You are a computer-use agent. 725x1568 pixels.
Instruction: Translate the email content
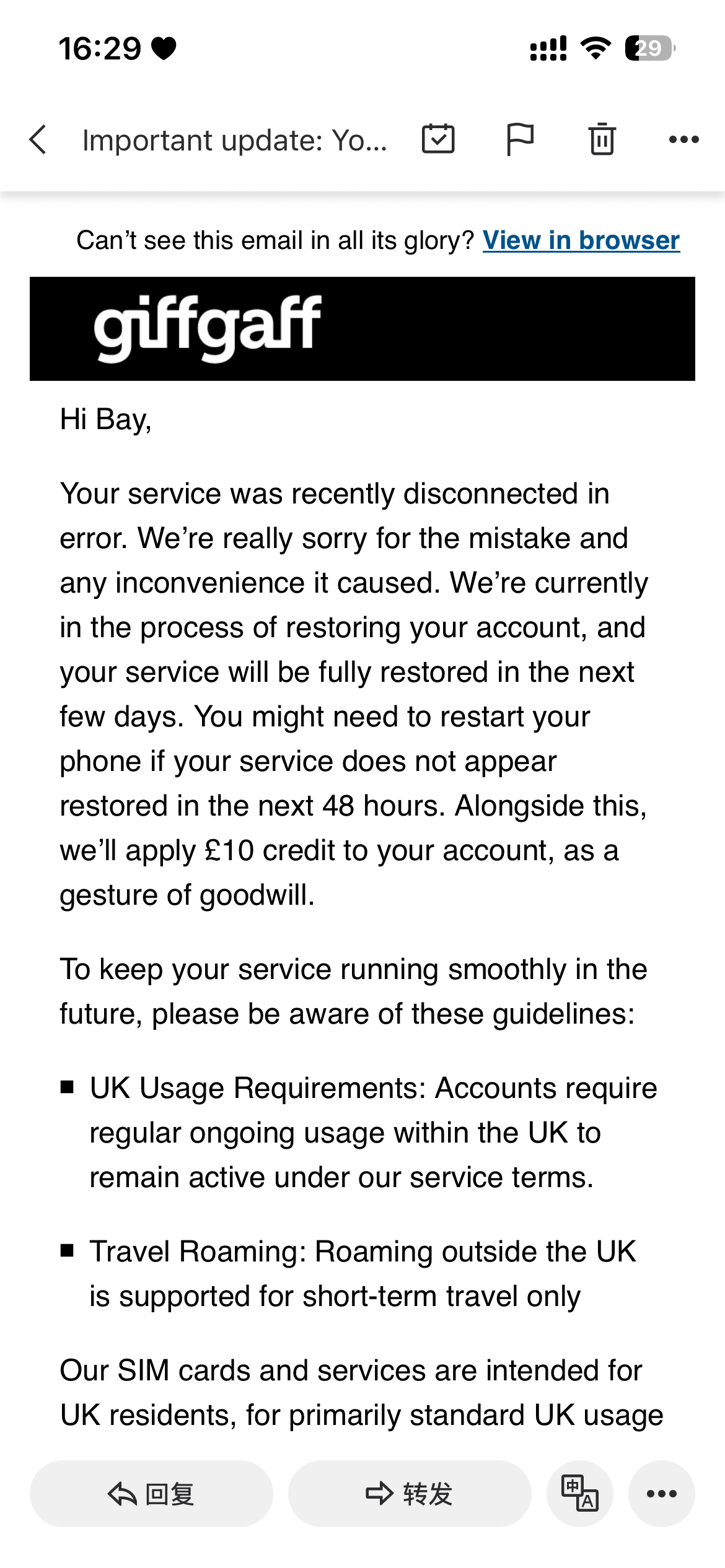pyautogui.click(x=580, y=1494)
